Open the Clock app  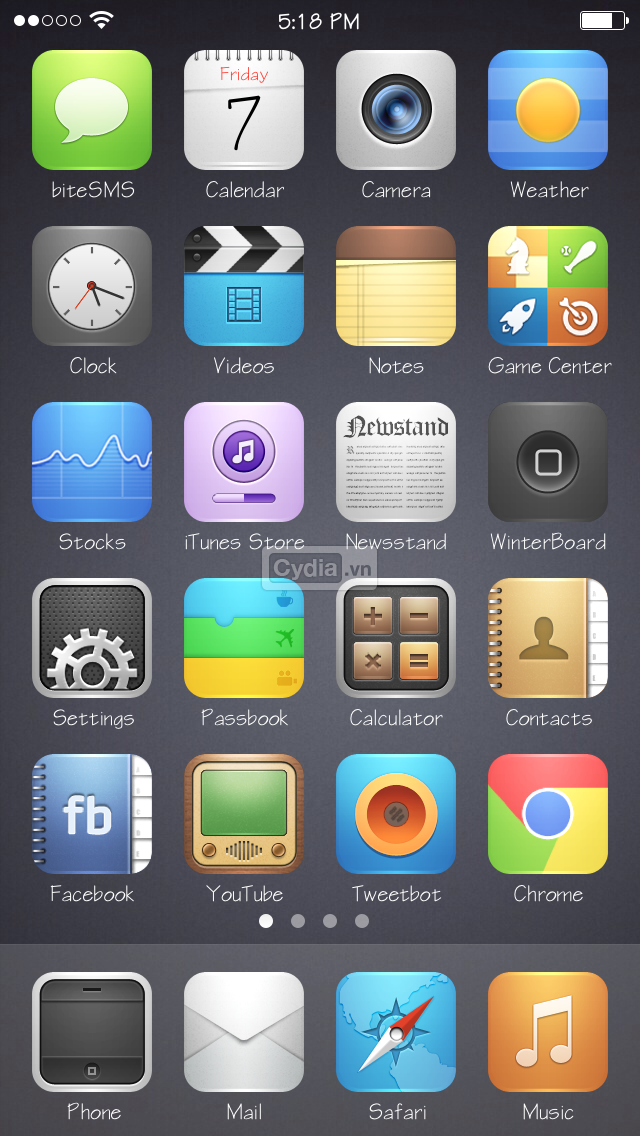[92, 286]
